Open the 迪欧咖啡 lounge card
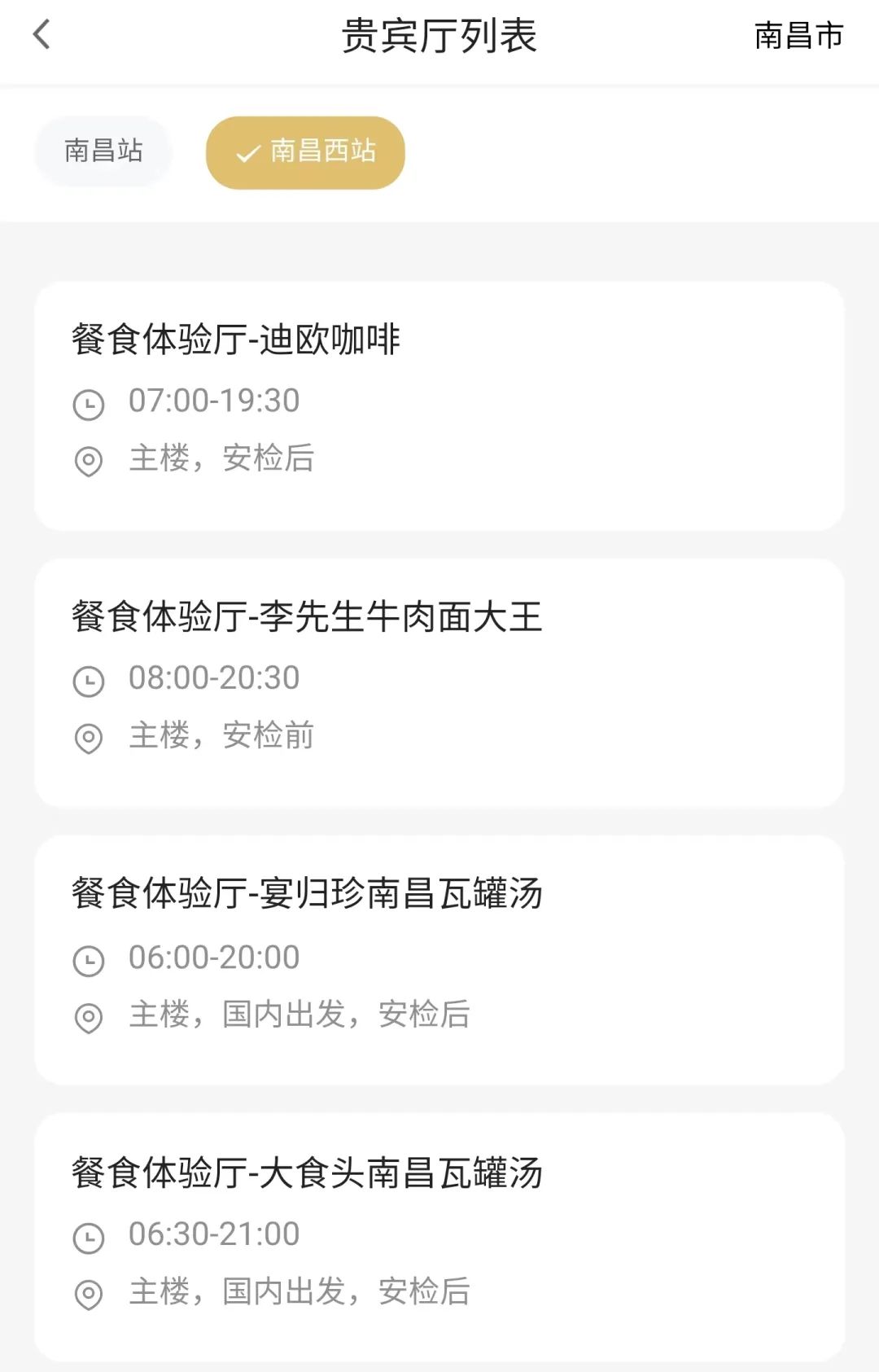The width and height of the screenshot is (879, 1372). 439,405
